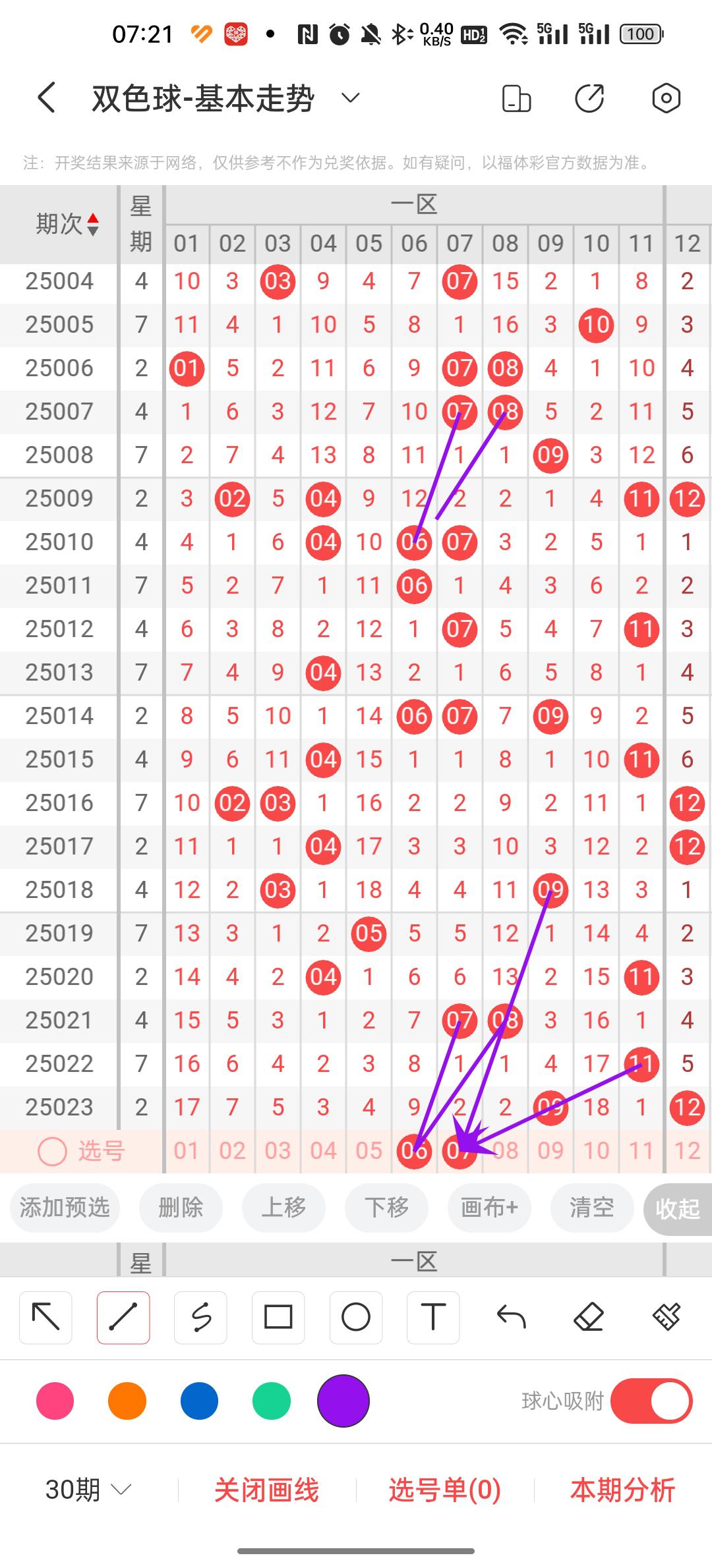This screenshot has width=712, height=1568.
Task: Clear all with the 清空 button
Action: 591,1208
